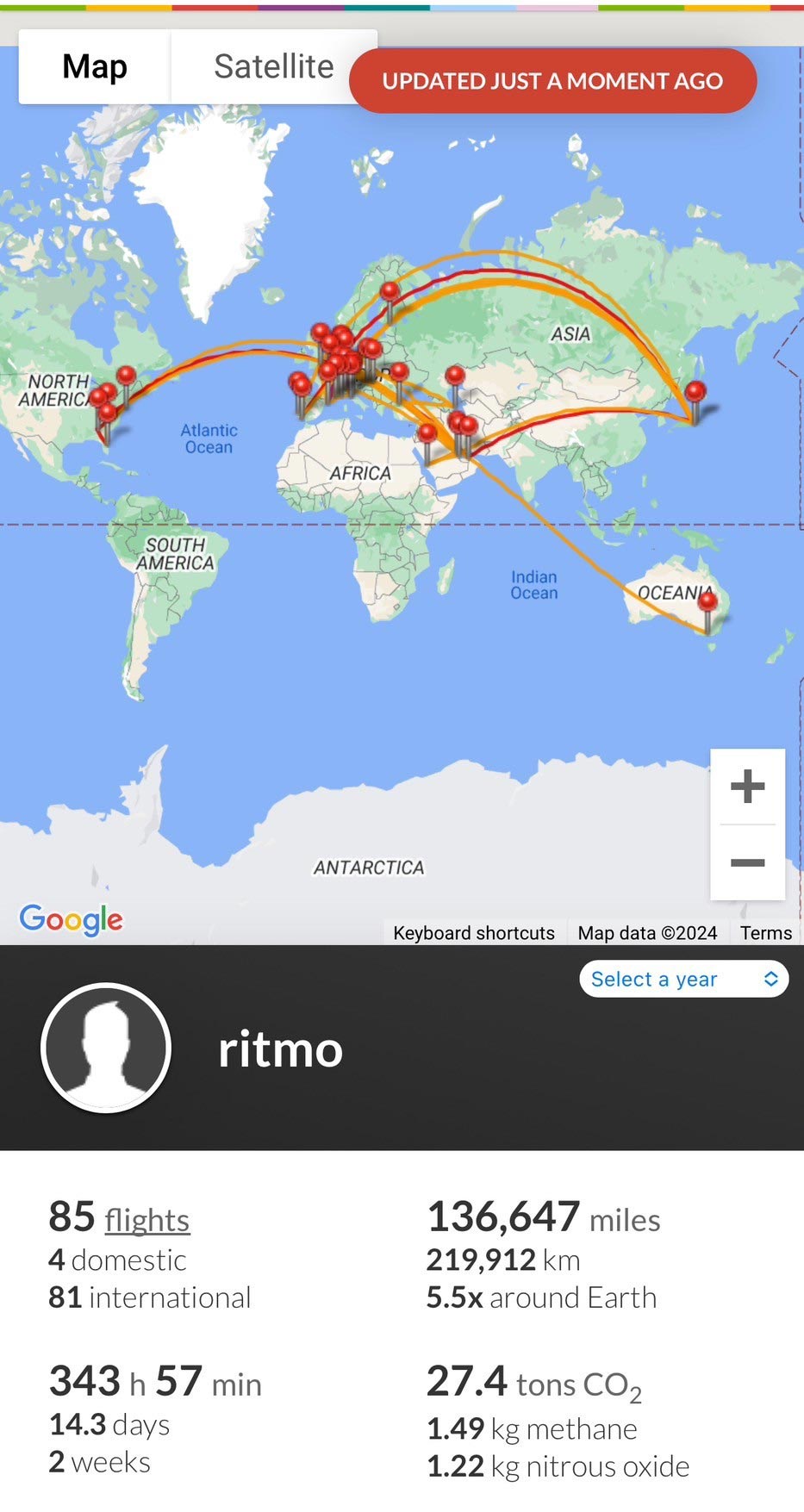
Task: Open ritmo's profile avatar
Action: 106,1048
